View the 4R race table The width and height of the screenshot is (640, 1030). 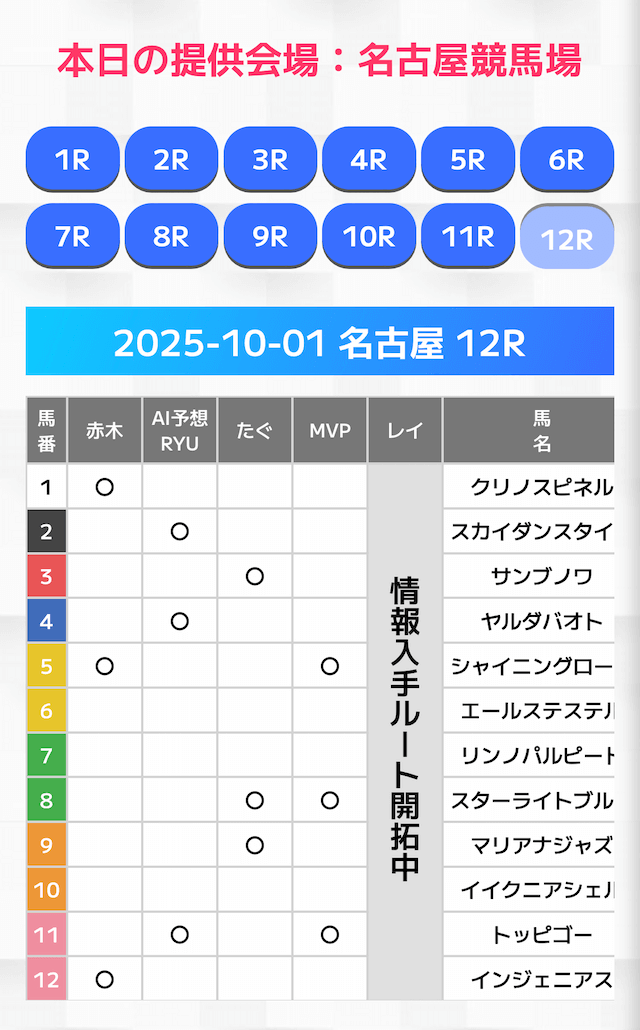pyautogui.click(x=369, y=159)
